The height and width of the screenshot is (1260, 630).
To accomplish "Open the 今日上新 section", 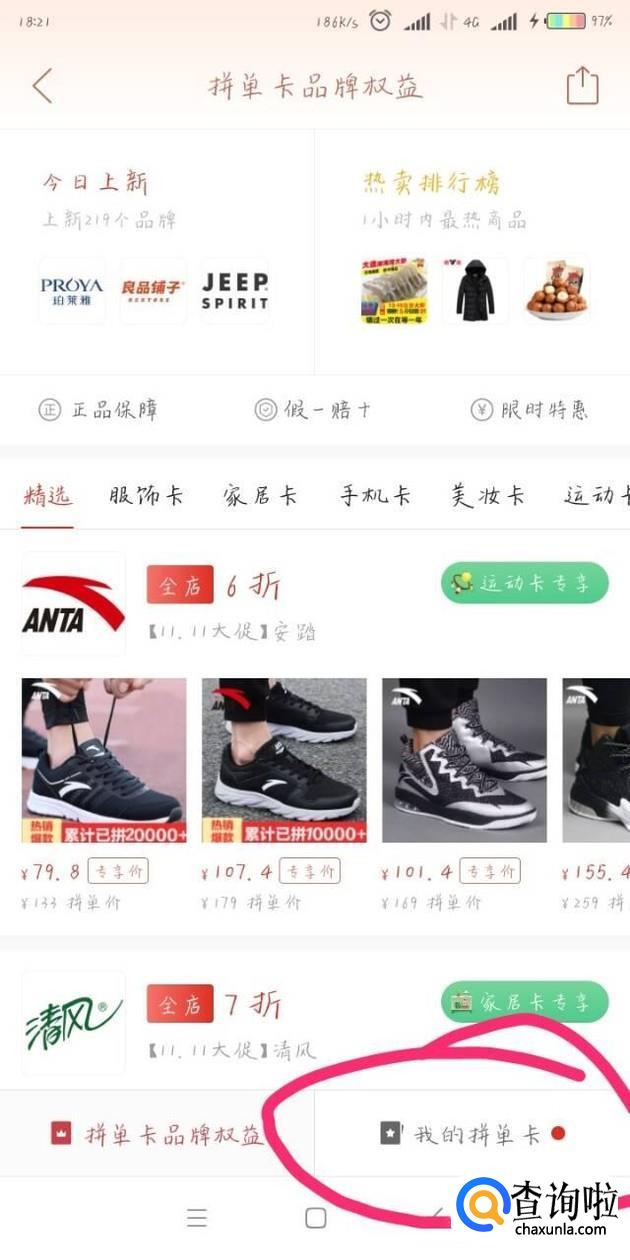I will (x=95, y=182).
